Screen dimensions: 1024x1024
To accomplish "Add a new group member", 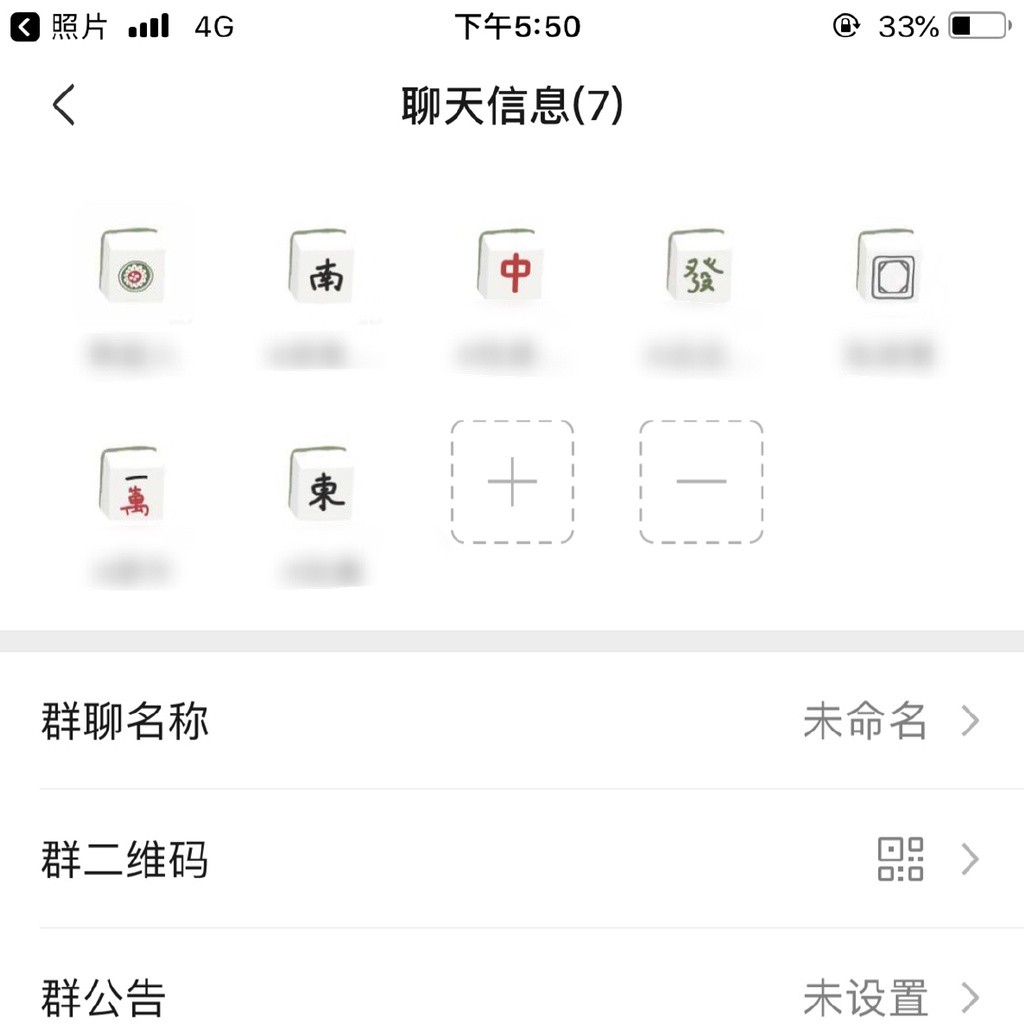I will (x=512, y=482).
